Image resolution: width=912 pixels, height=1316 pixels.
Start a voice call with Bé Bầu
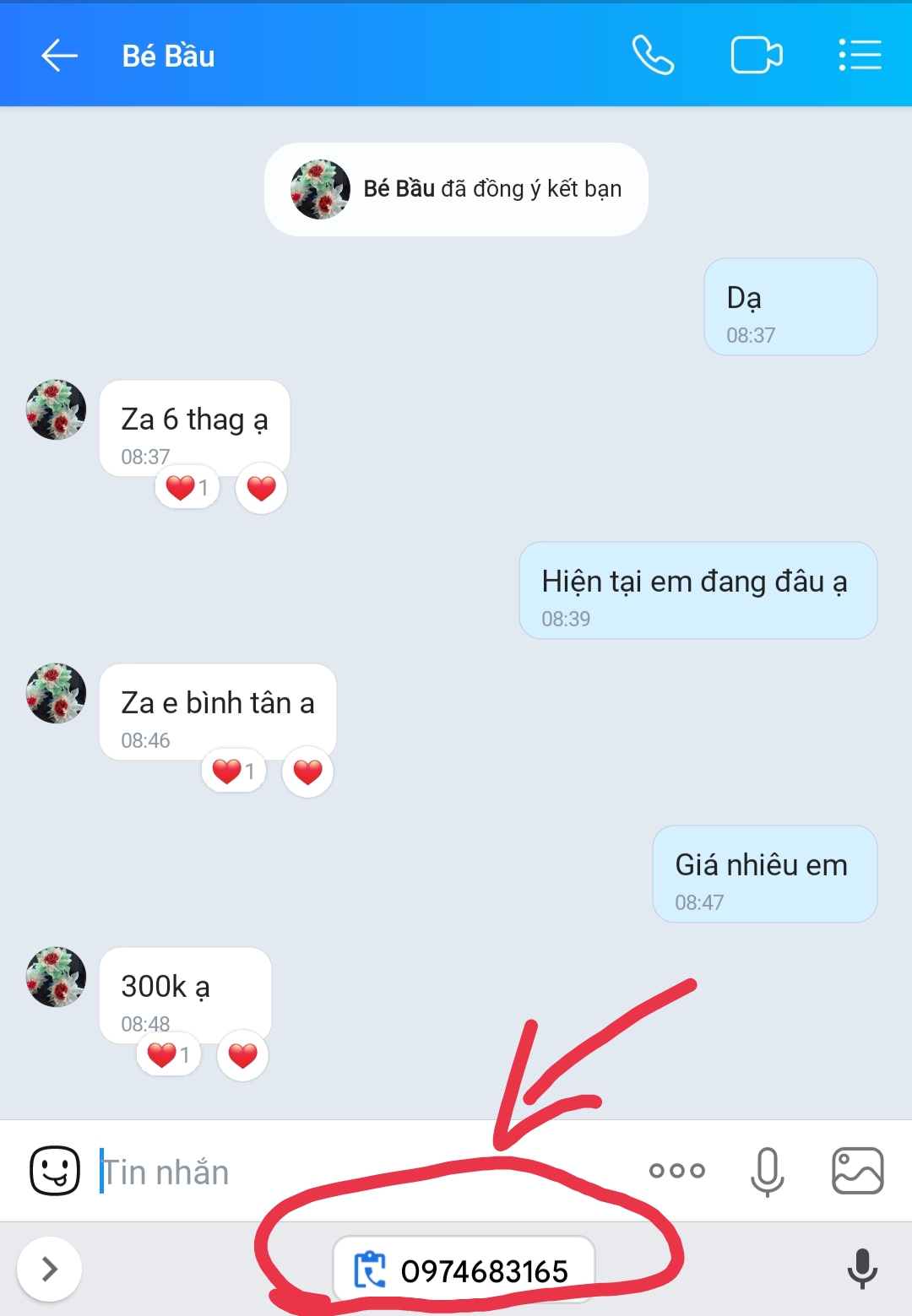pos(653,56)
